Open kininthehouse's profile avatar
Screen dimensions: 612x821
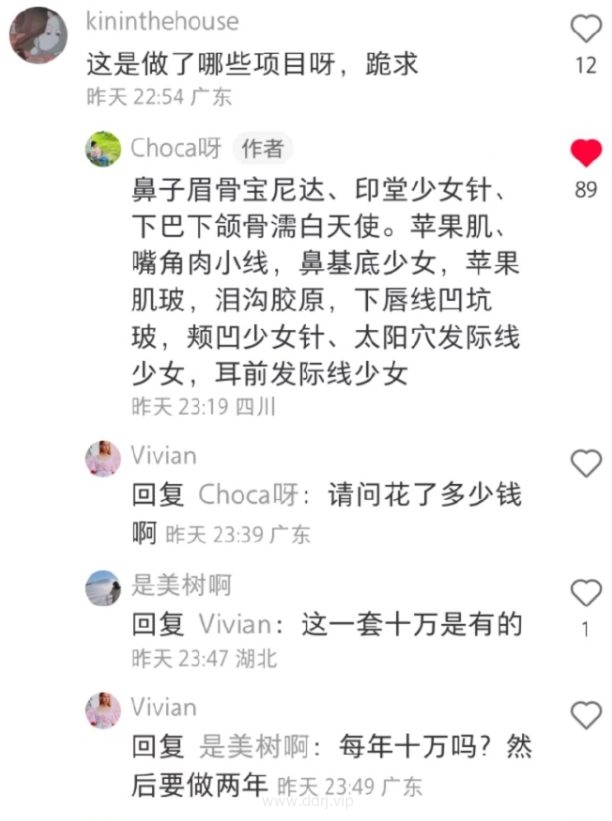(x=39, y=35)
